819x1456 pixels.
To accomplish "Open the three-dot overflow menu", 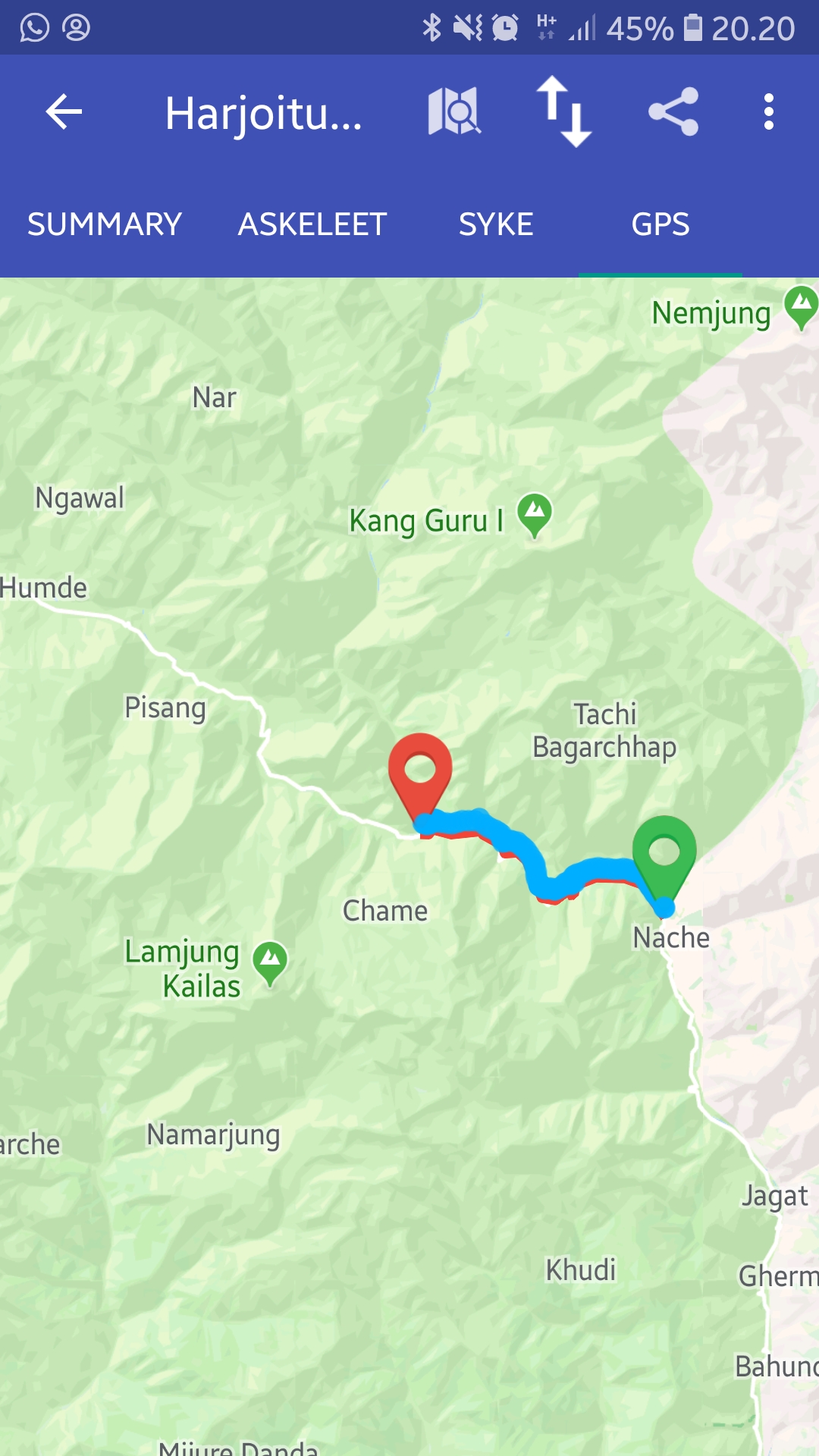I will 769,111.
